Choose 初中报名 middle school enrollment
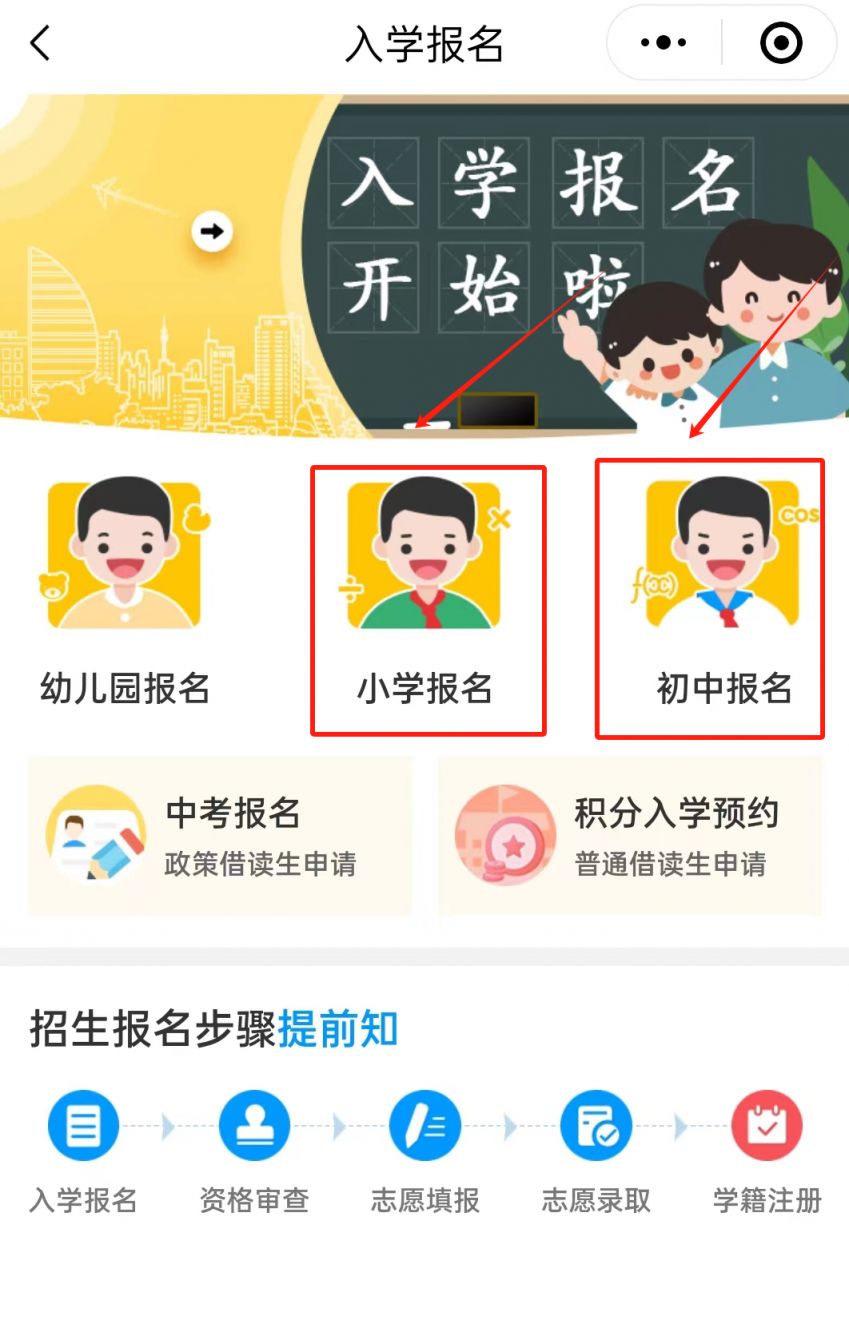This screenshot has height=1320, width=849. 710,598
